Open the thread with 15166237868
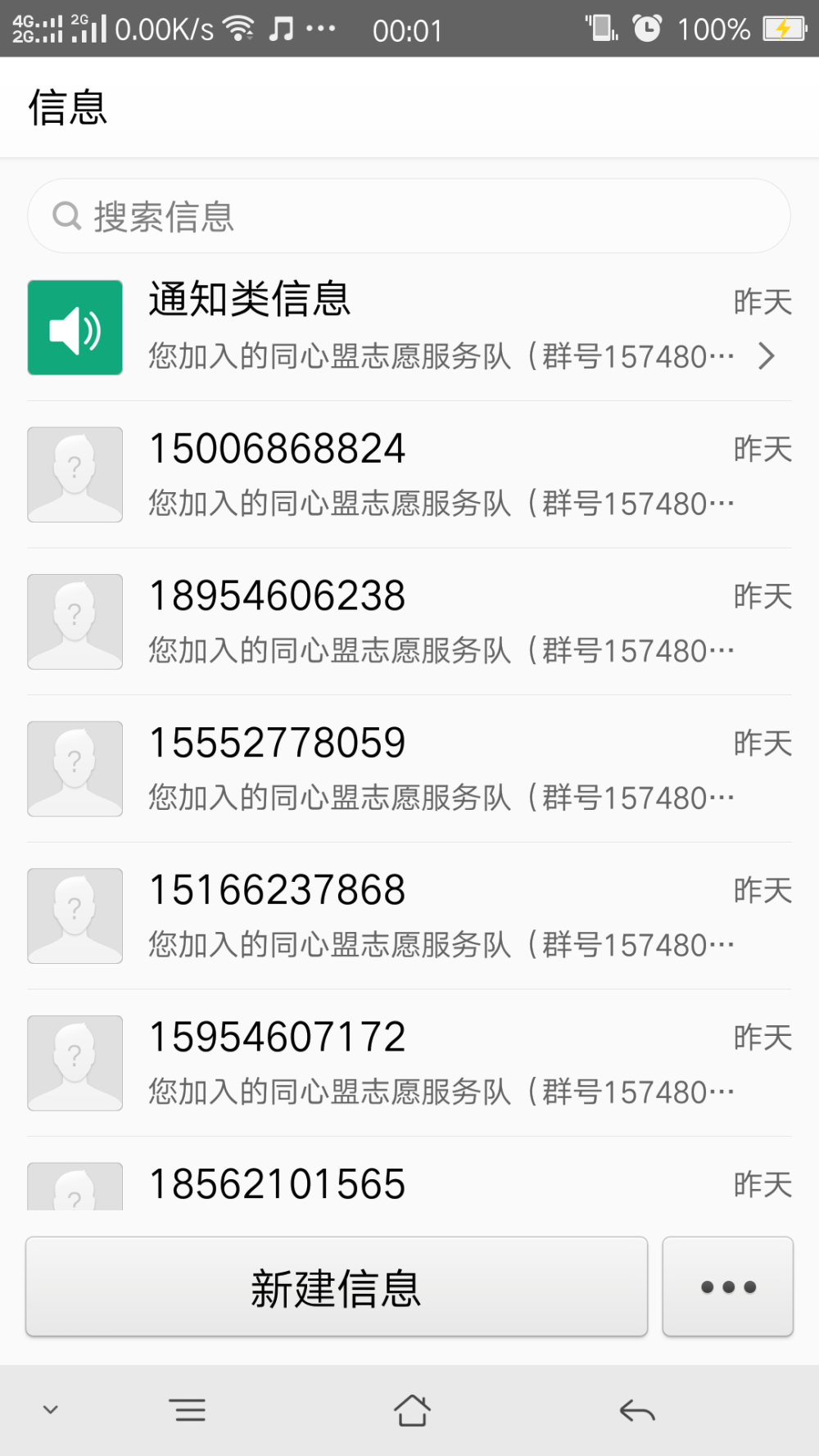 pyautogui.click(x=409, y=916)
